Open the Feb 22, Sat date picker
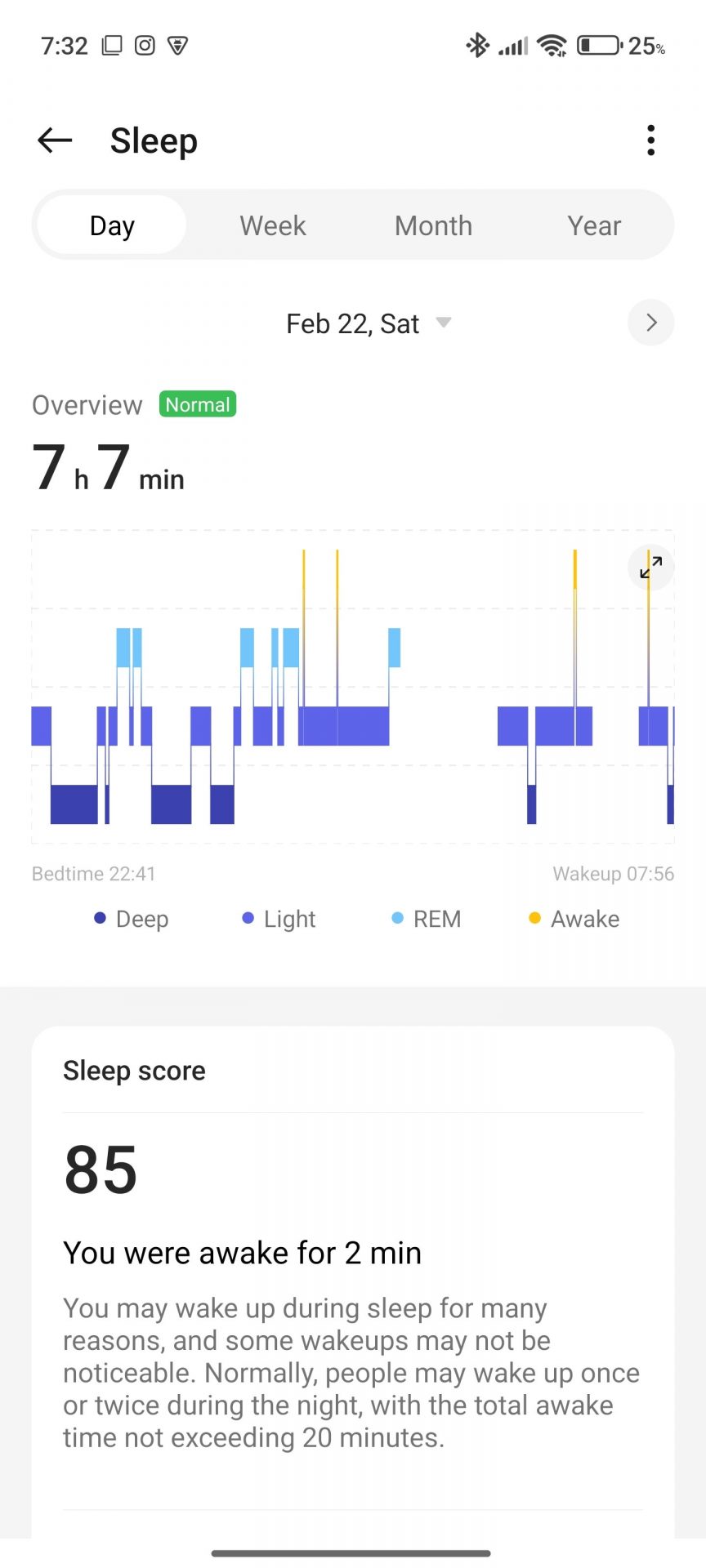 coord(368,323)
